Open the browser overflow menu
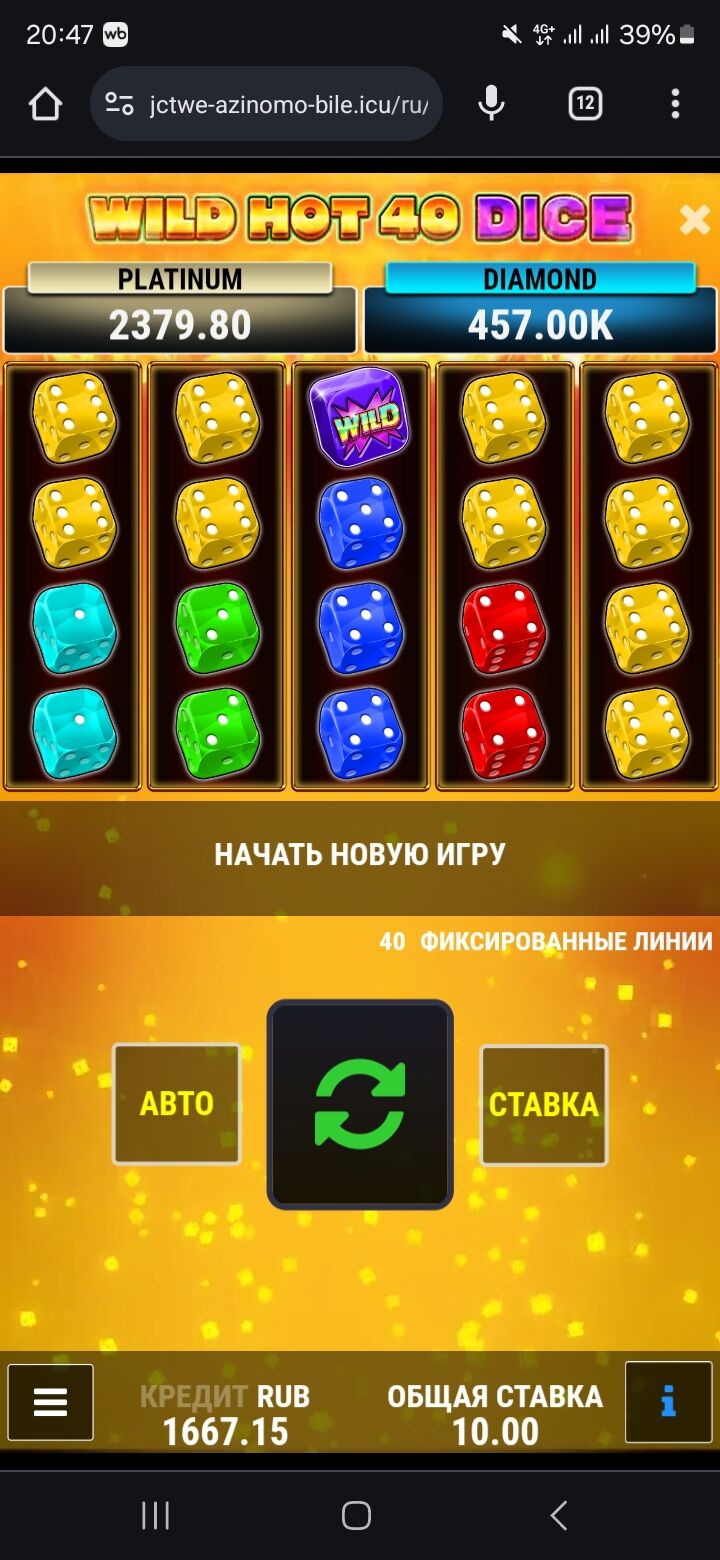This screenshot has height=1560, width=720. (x=675, y=104)
